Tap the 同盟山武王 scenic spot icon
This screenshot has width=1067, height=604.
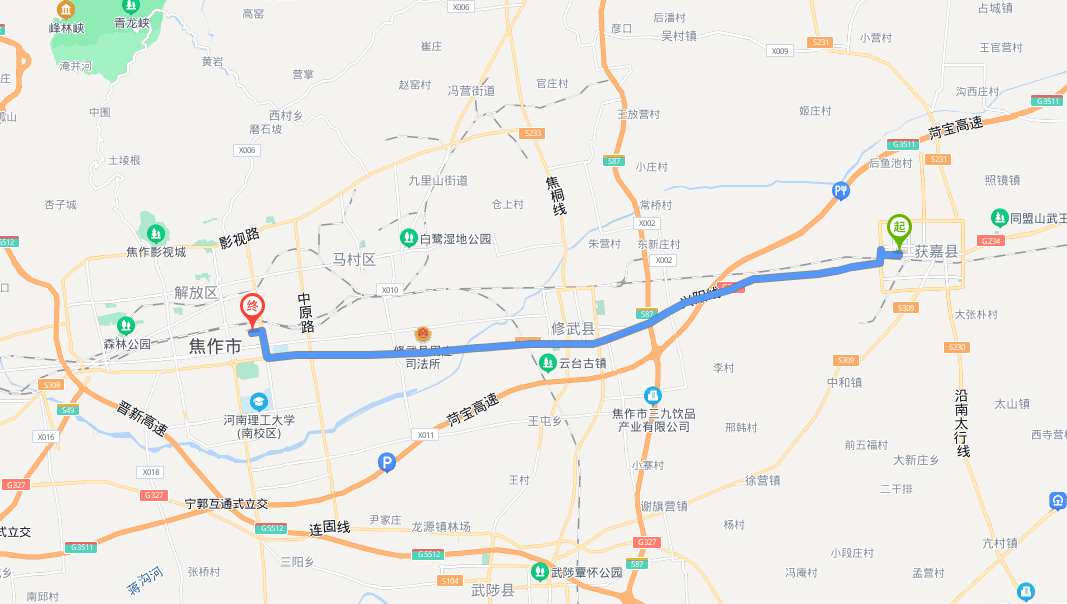click(998, 217)
